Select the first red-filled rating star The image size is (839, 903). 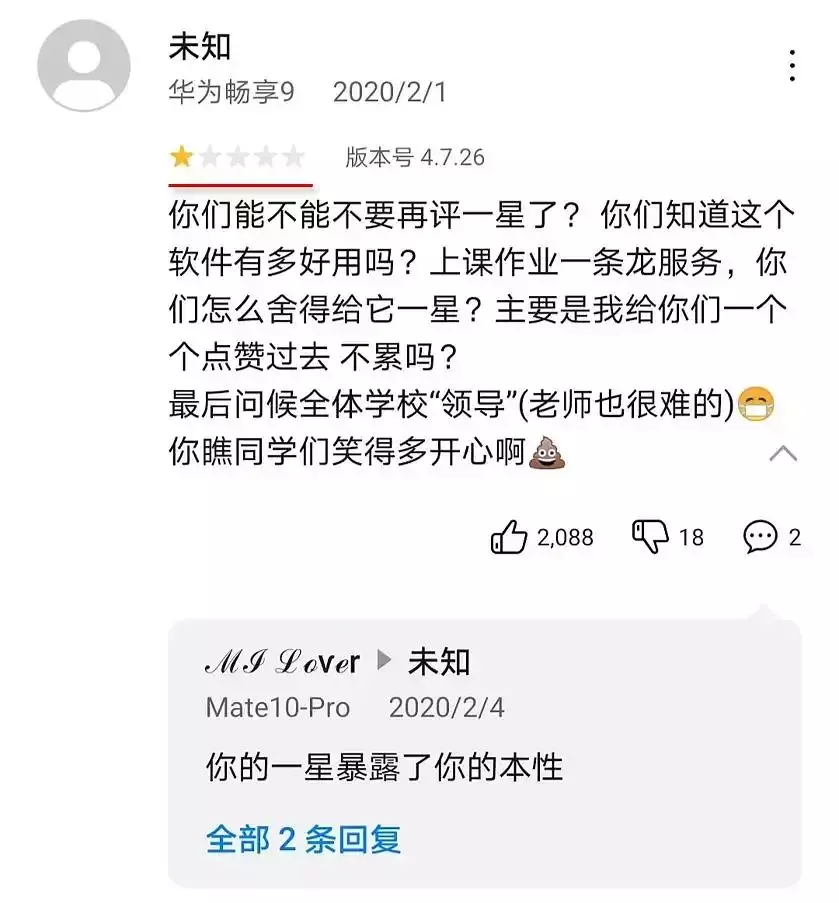[181, 157]
